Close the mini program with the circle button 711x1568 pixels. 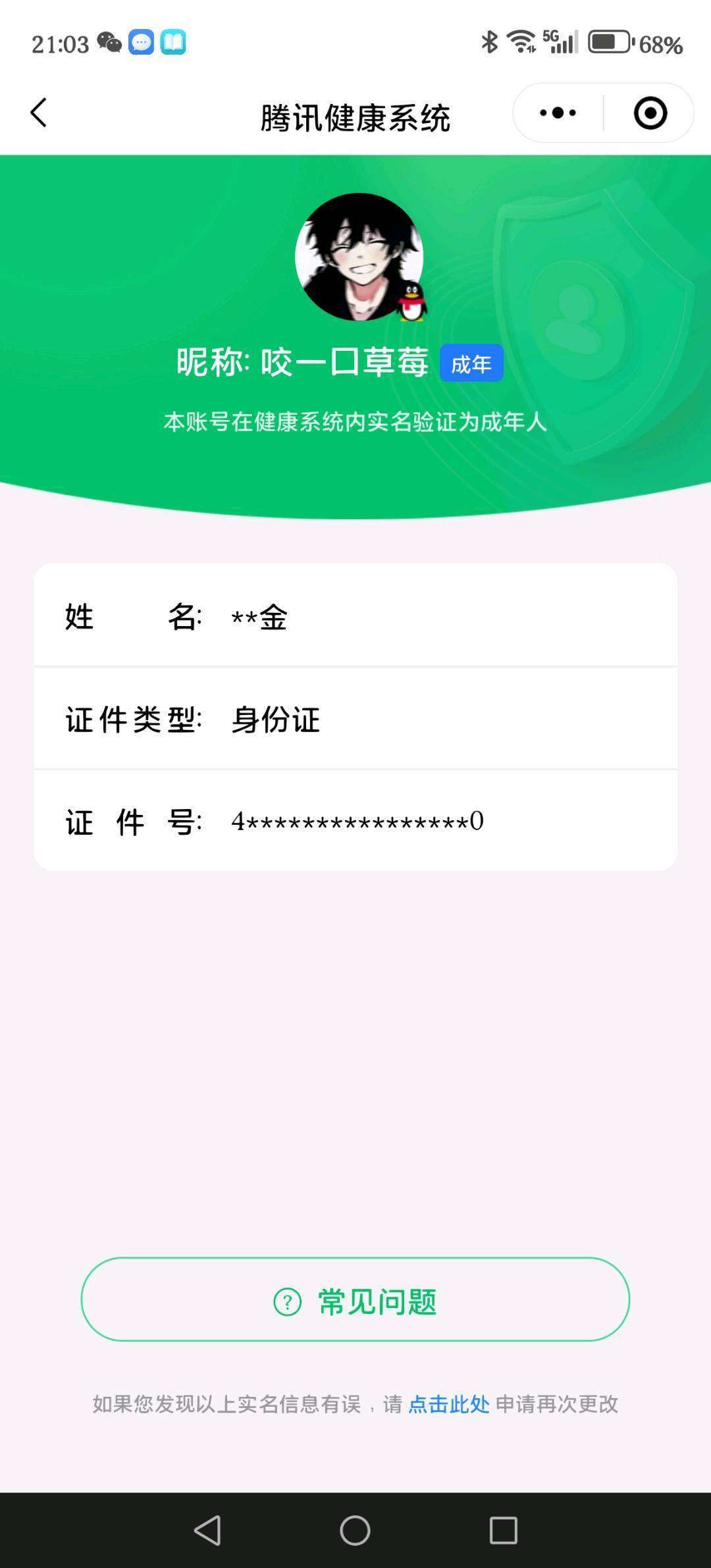(650, 113)
